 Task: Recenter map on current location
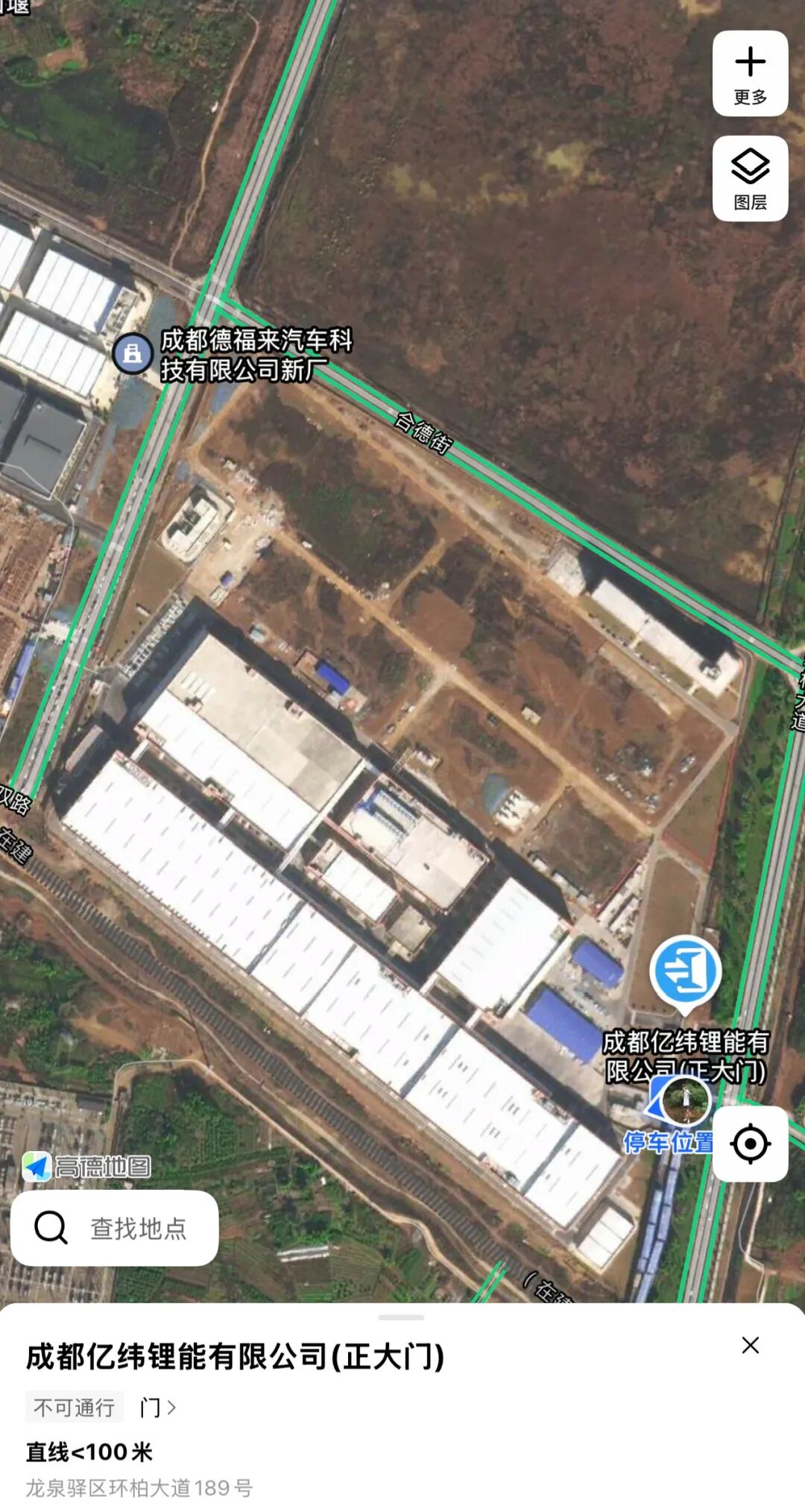[750, 1144]
